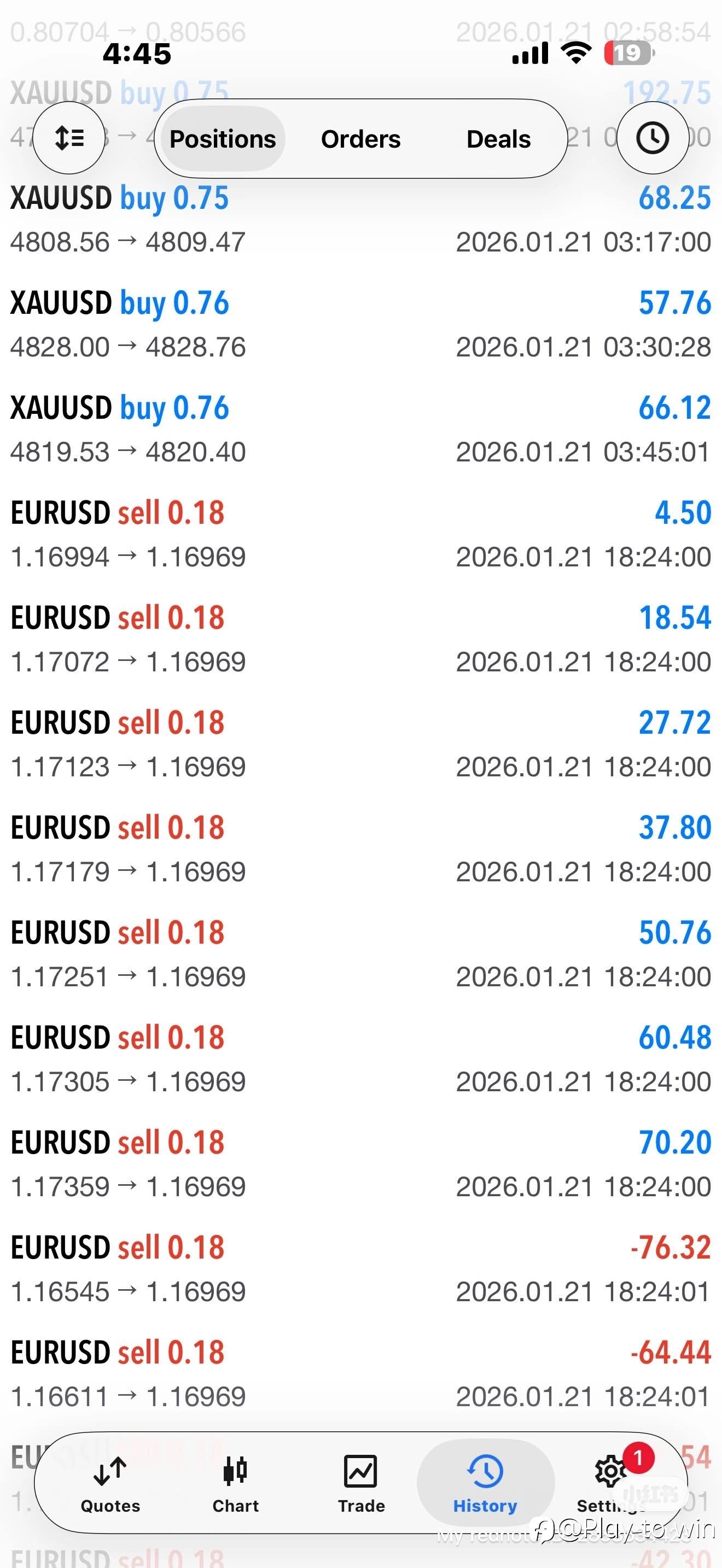Select the Positions segment
Viewport: 722px width, 1568px height.
(222, 139)
